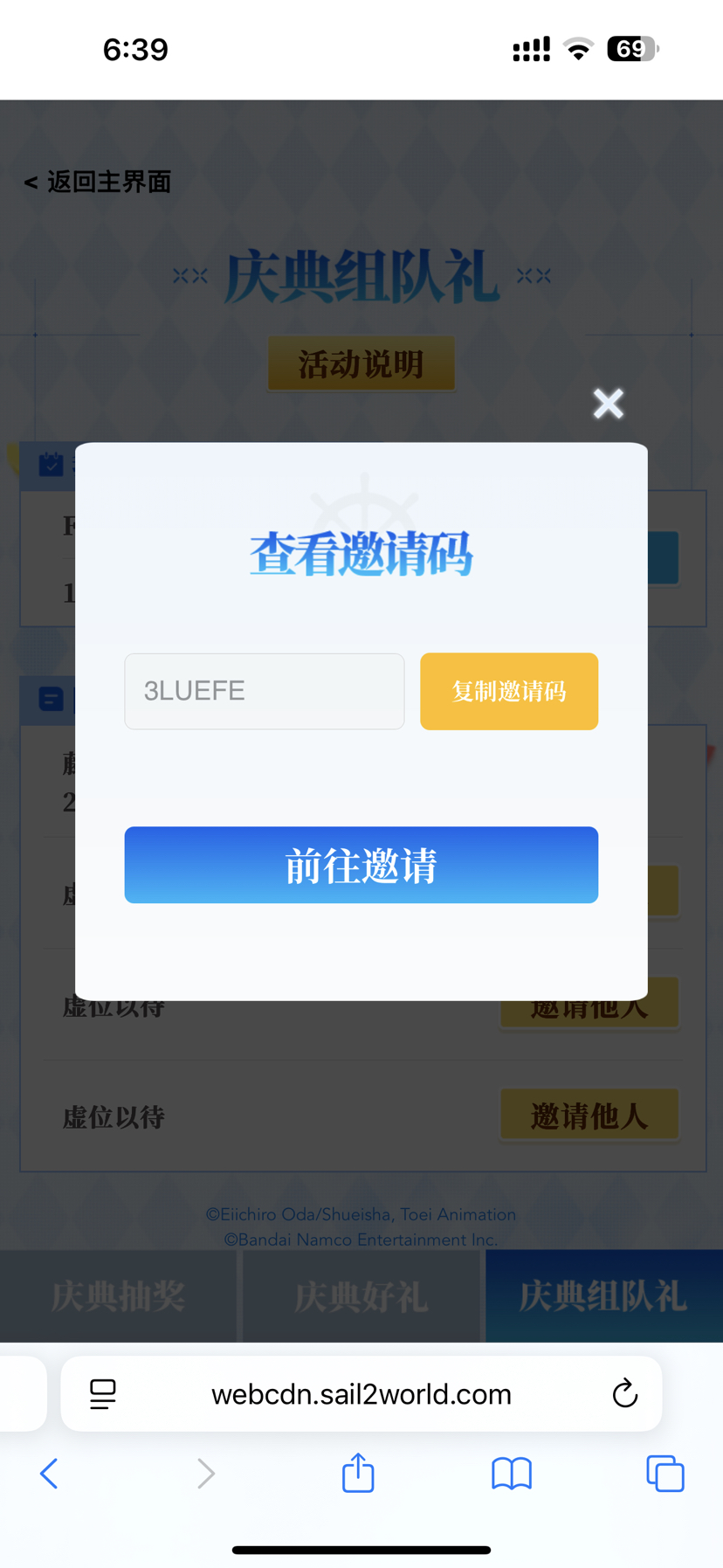Screen dimensions: 723x1568
Task: Close the invitation code dialog
Action: (608, 404)
